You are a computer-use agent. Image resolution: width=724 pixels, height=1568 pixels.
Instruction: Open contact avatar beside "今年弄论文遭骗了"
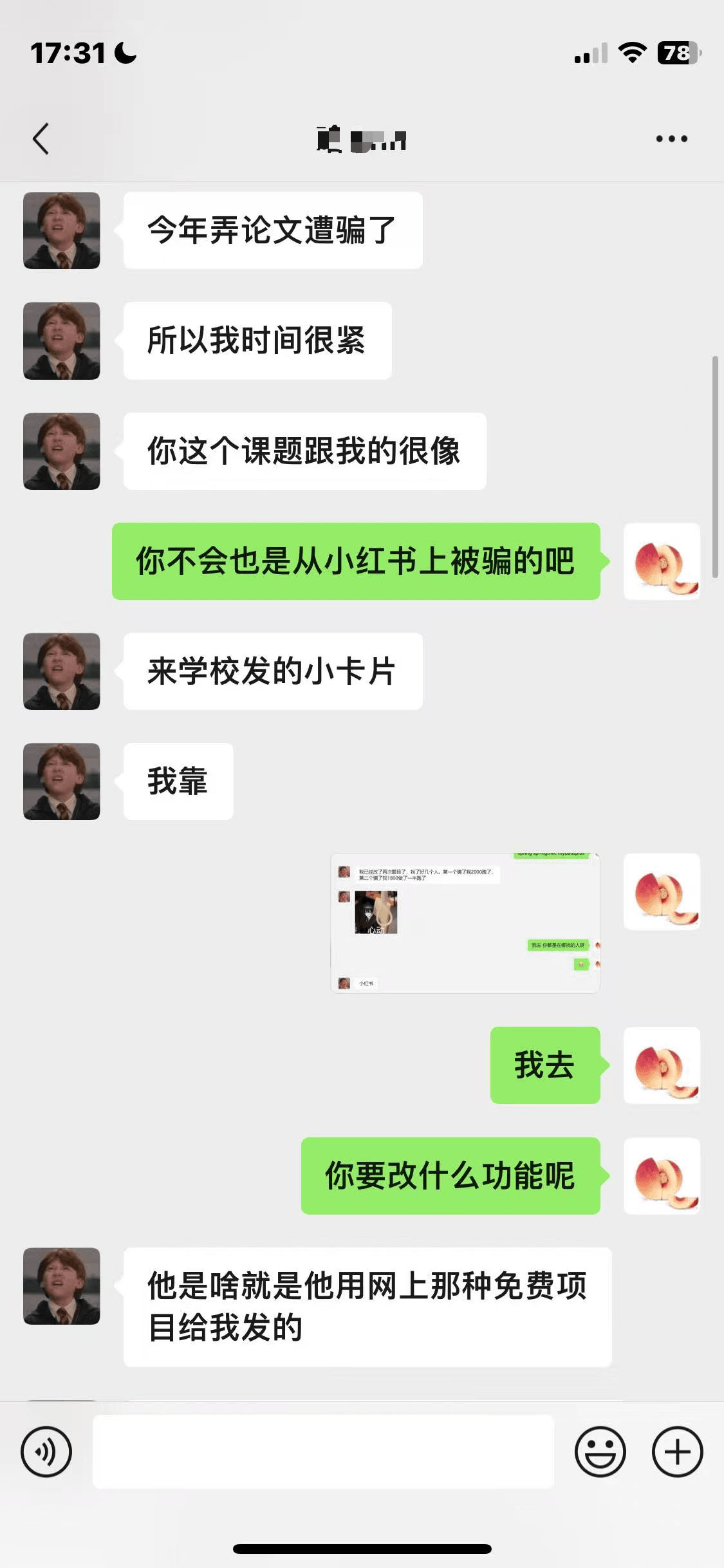[x=62, y=230]
